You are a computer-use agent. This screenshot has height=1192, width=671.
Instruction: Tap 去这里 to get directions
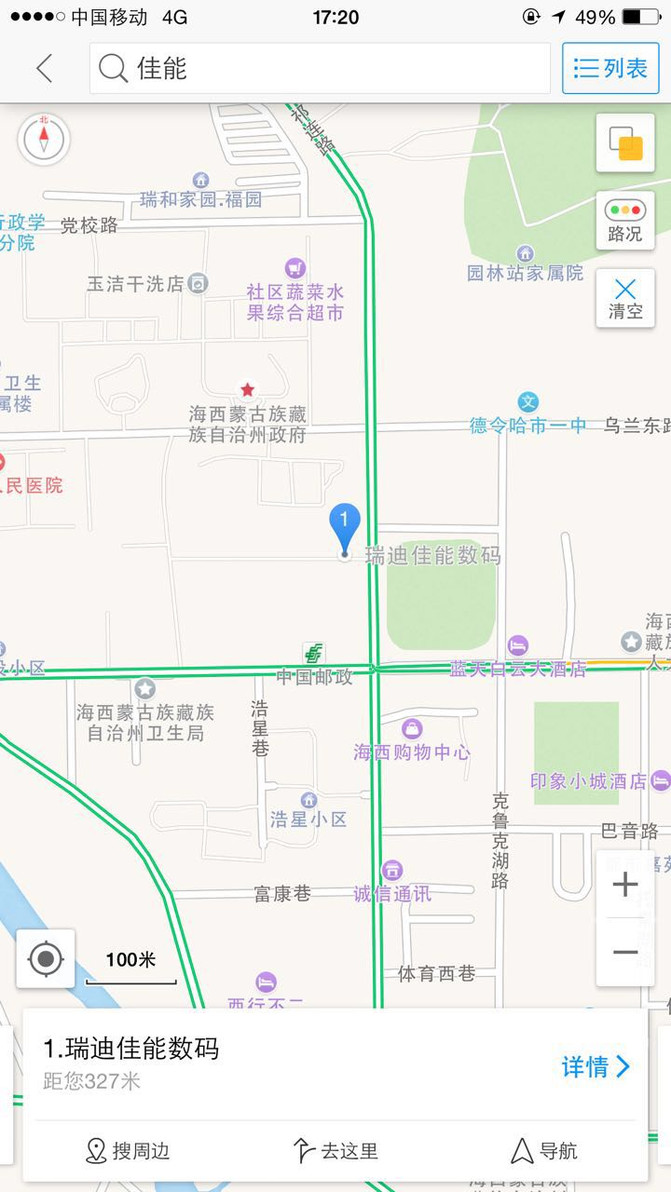pos(335,1151)
